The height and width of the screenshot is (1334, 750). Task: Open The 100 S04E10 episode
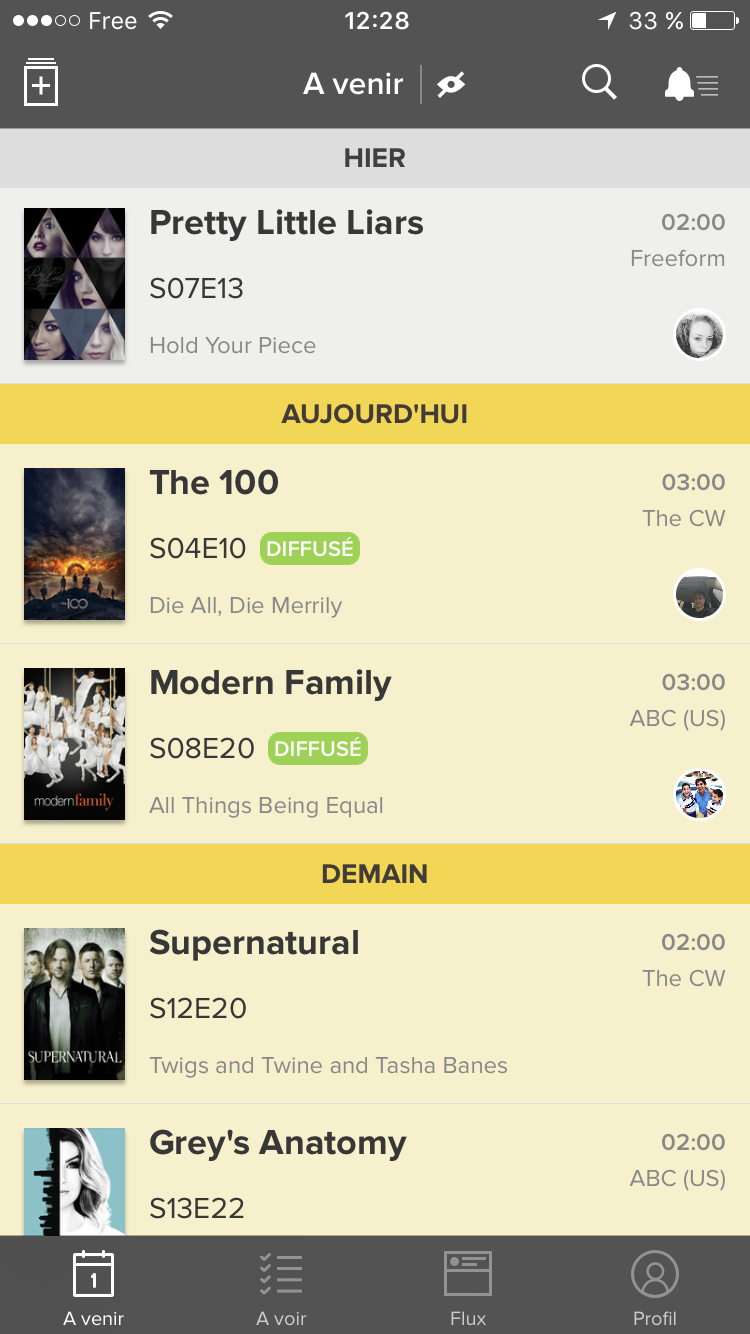point(375,544)
